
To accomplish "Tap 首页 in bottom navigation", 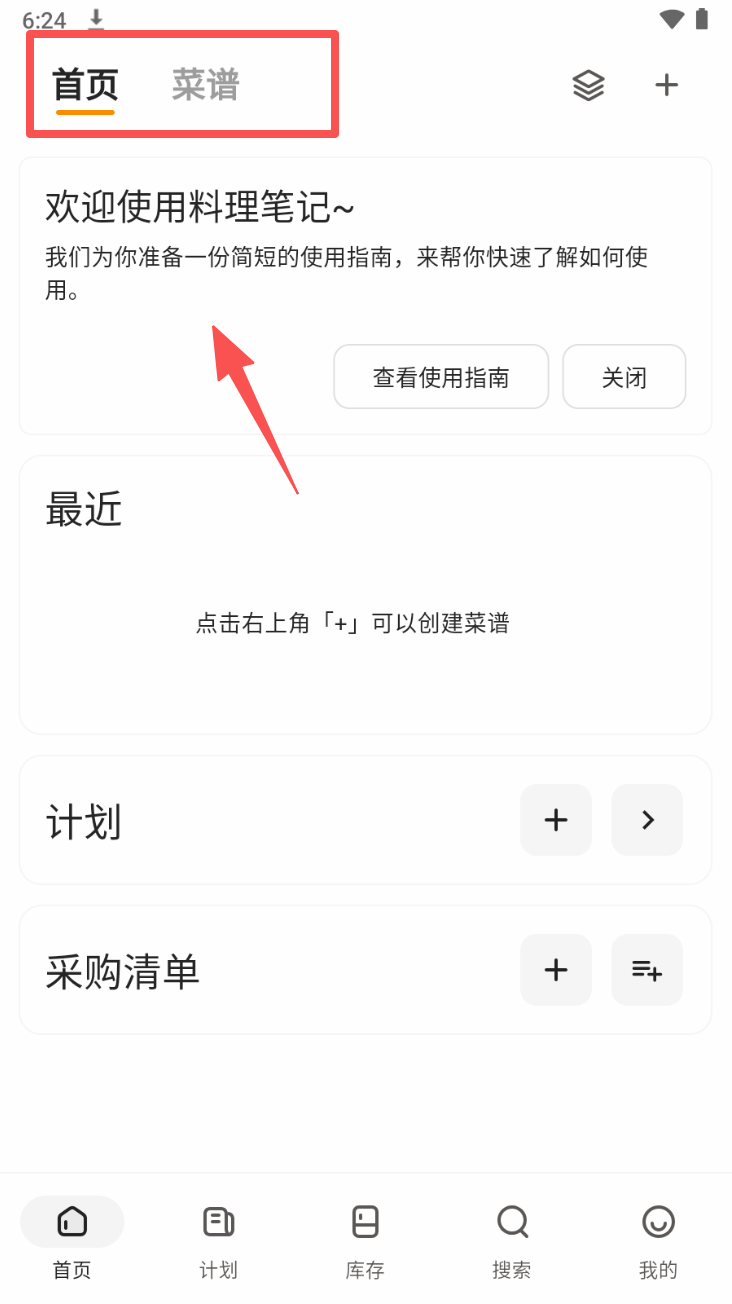I will point(72,1240).
